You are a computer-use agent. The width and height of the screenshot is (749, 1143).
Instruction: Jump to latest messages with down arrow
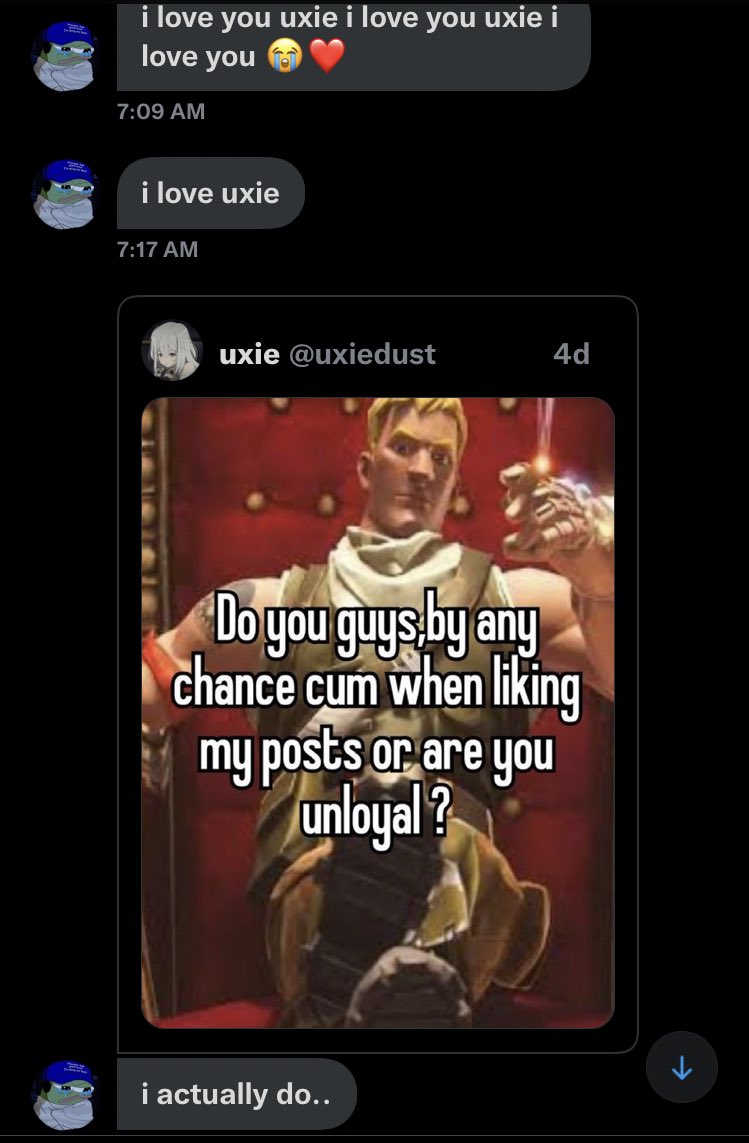[682, 1068]
